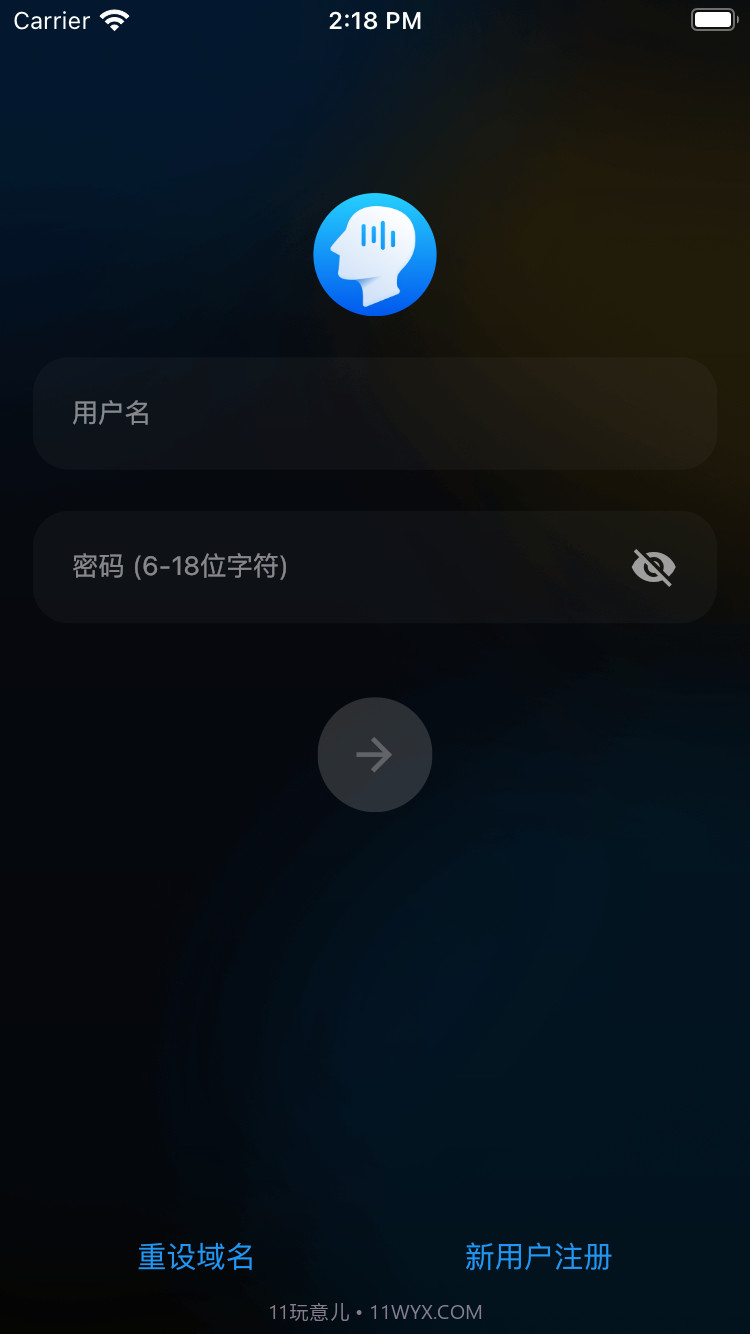The width and height of the screenshot is (750, 1334).
Task: Toggle password visibility in the password field
Action: [x=653, y=567]
